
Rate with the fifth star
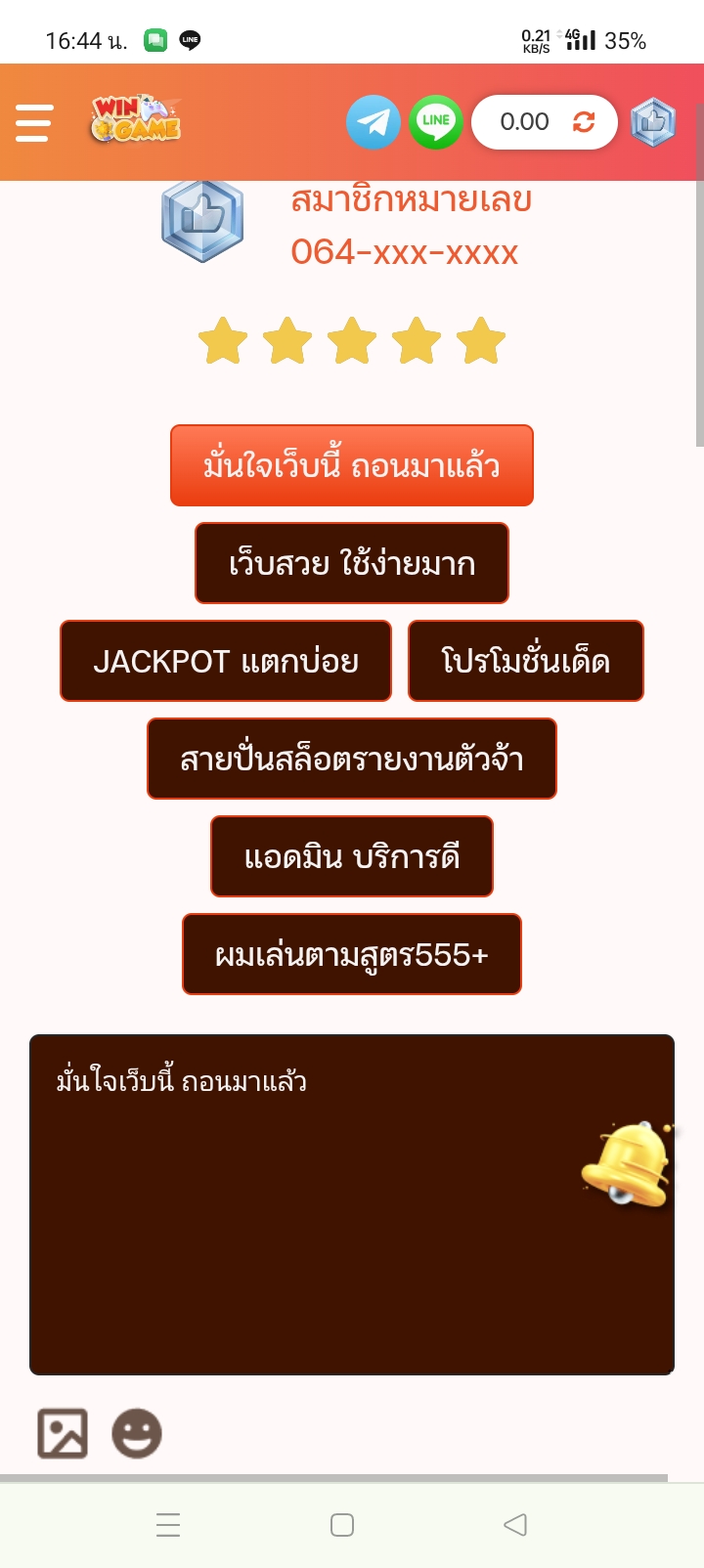481,341
